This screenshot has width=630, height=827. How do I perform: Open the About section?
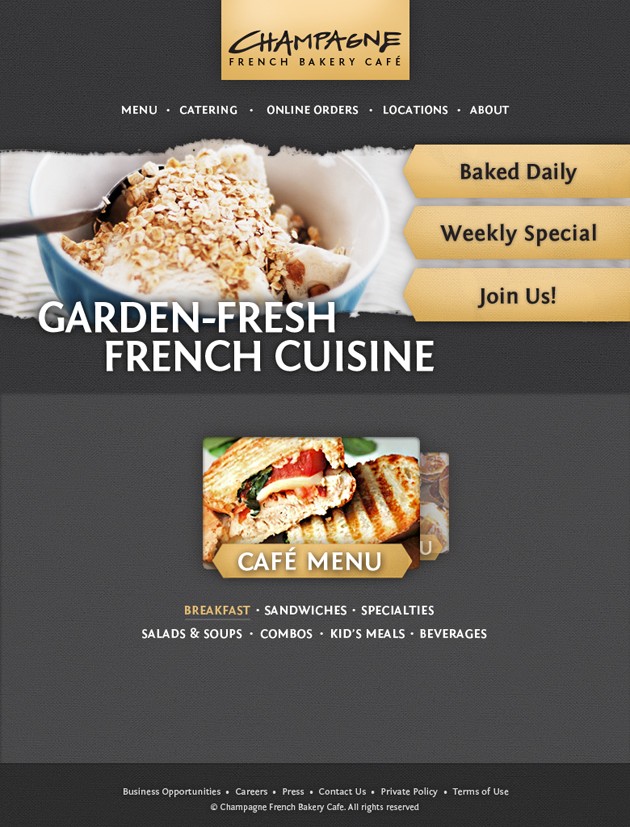point(489,110)
